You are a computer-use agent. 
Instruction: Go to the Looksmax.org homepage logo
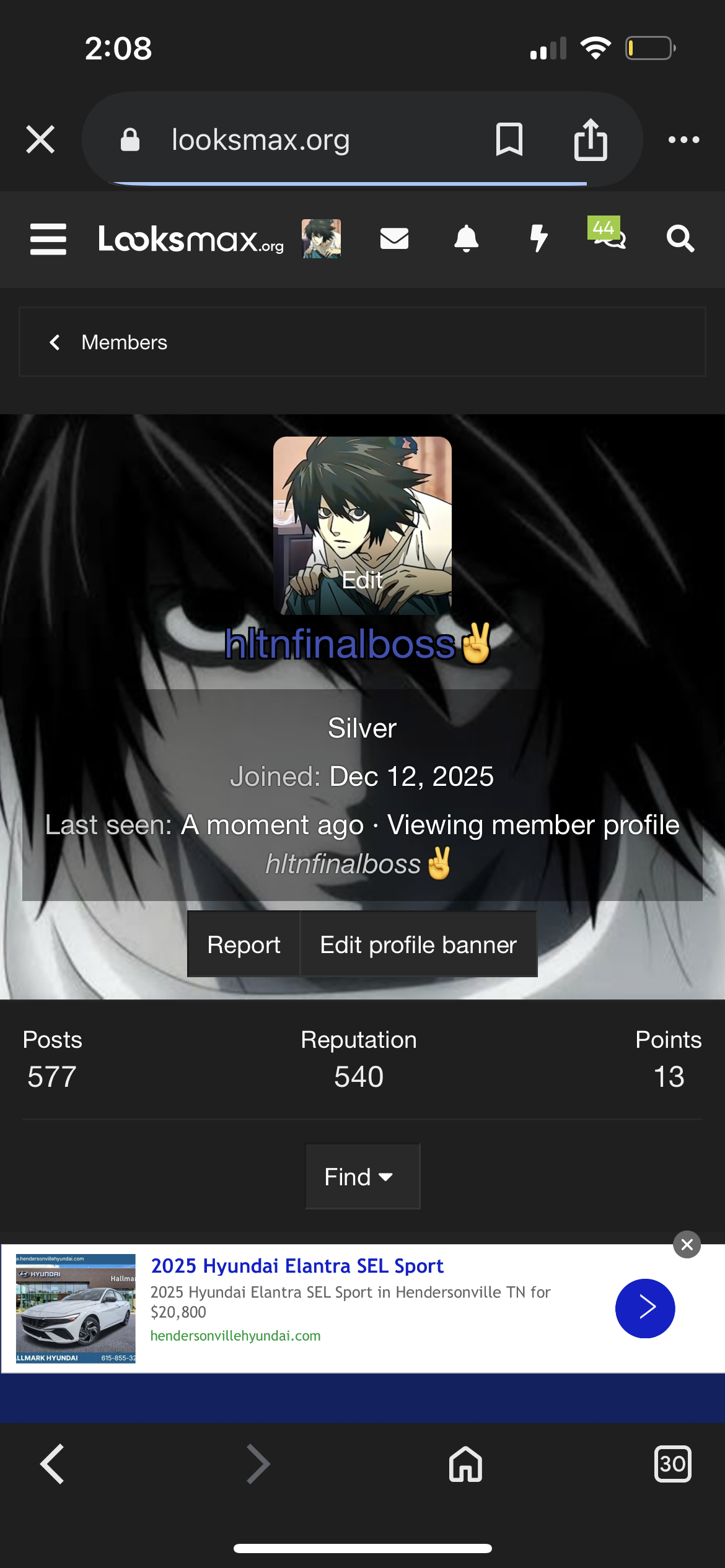click(x=191, y=239)
